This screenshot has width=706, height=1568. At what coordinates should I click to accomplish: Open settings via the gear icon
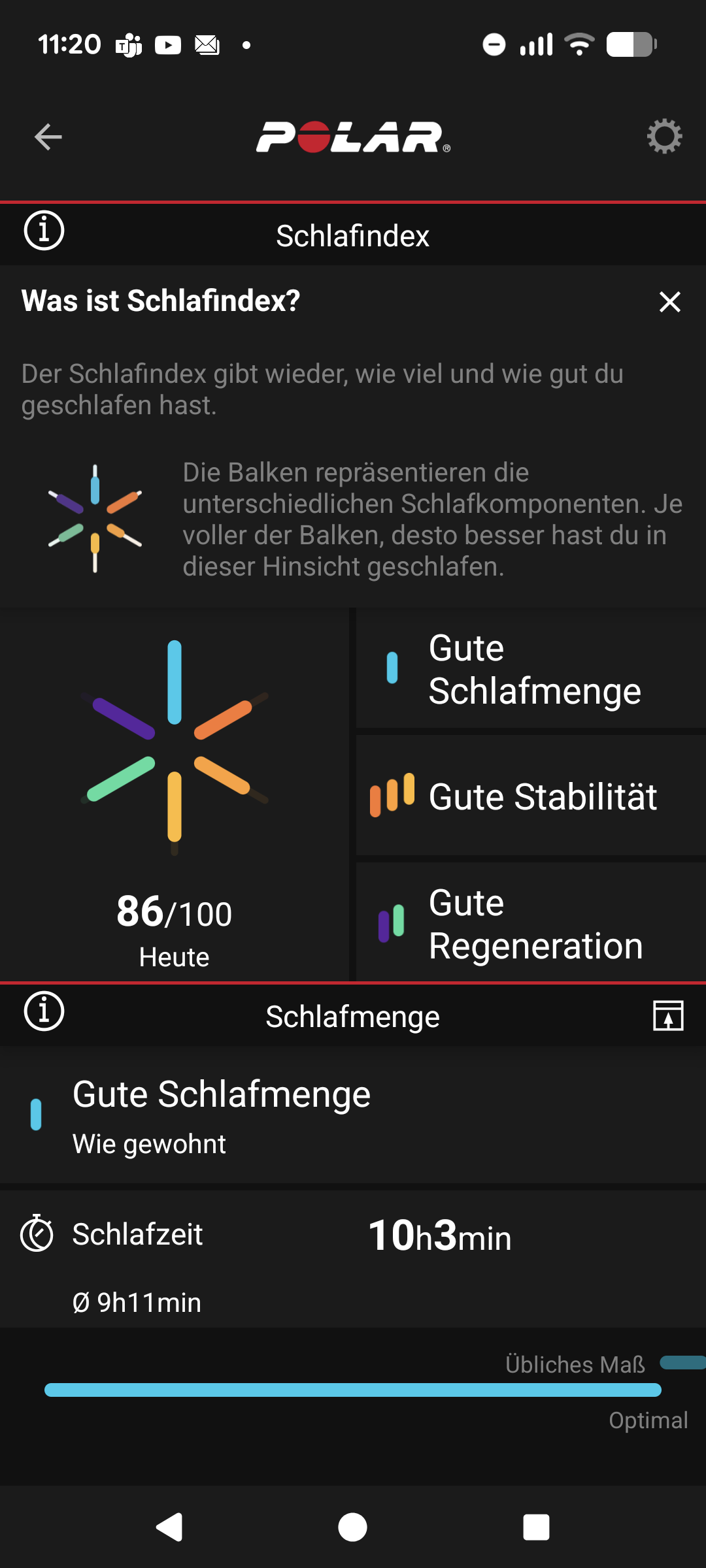[664, 137]
